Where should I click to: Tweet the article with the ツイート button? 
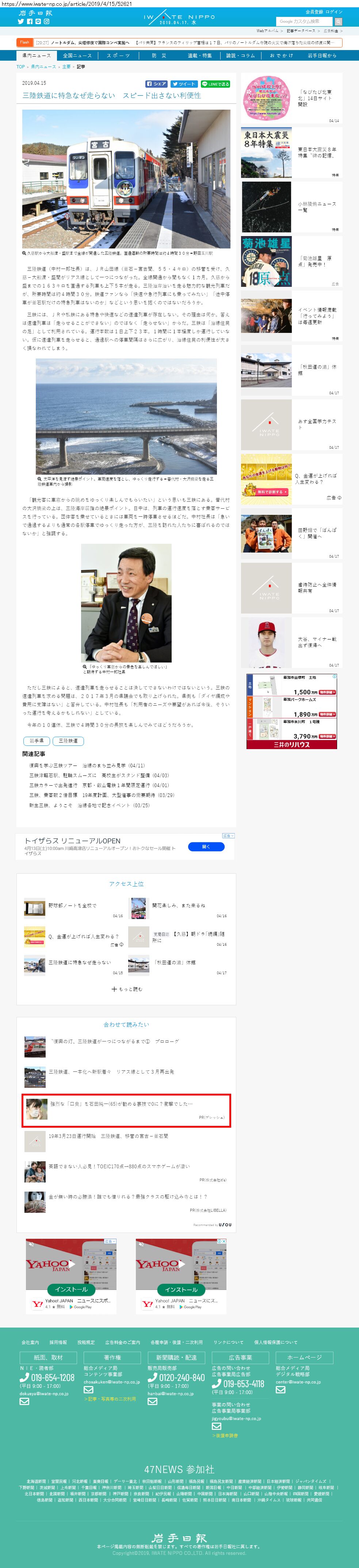point(183,84)
